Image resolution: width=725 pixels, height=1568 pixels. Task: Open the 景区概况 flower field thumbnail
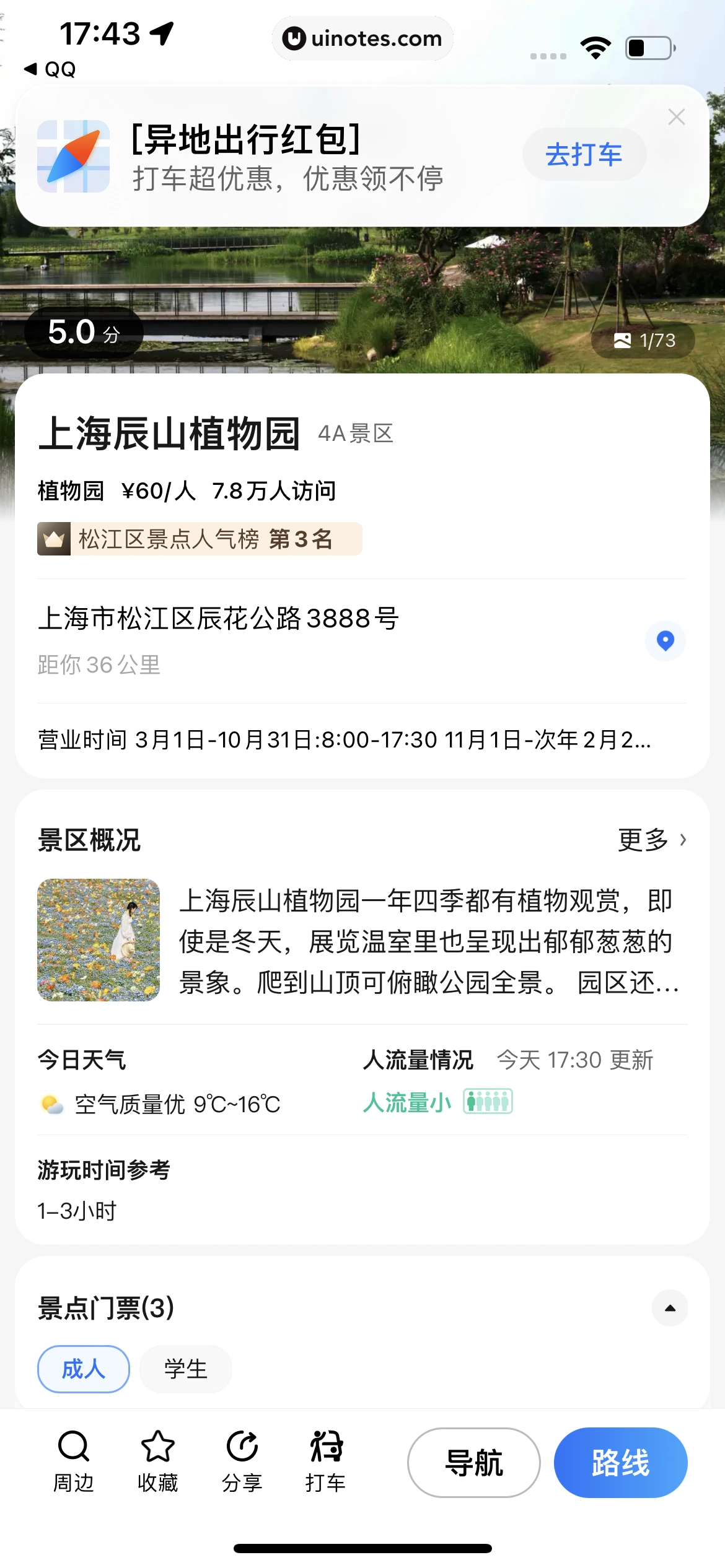[99, 939]
